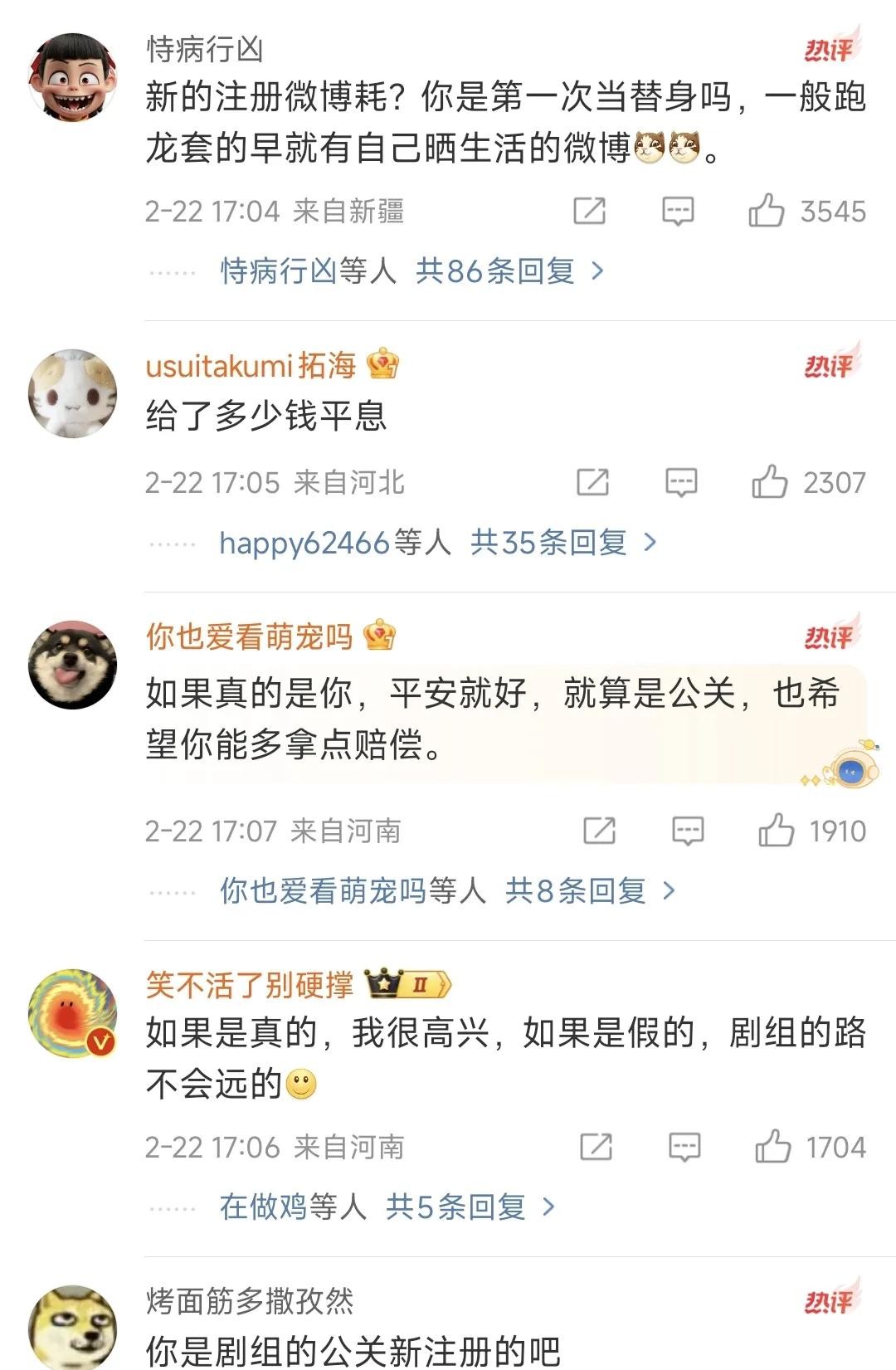Open 笑不活了别硬撑's profile avatar
The height and width of the screenshot is (1370, 896).
point(73,1012)
